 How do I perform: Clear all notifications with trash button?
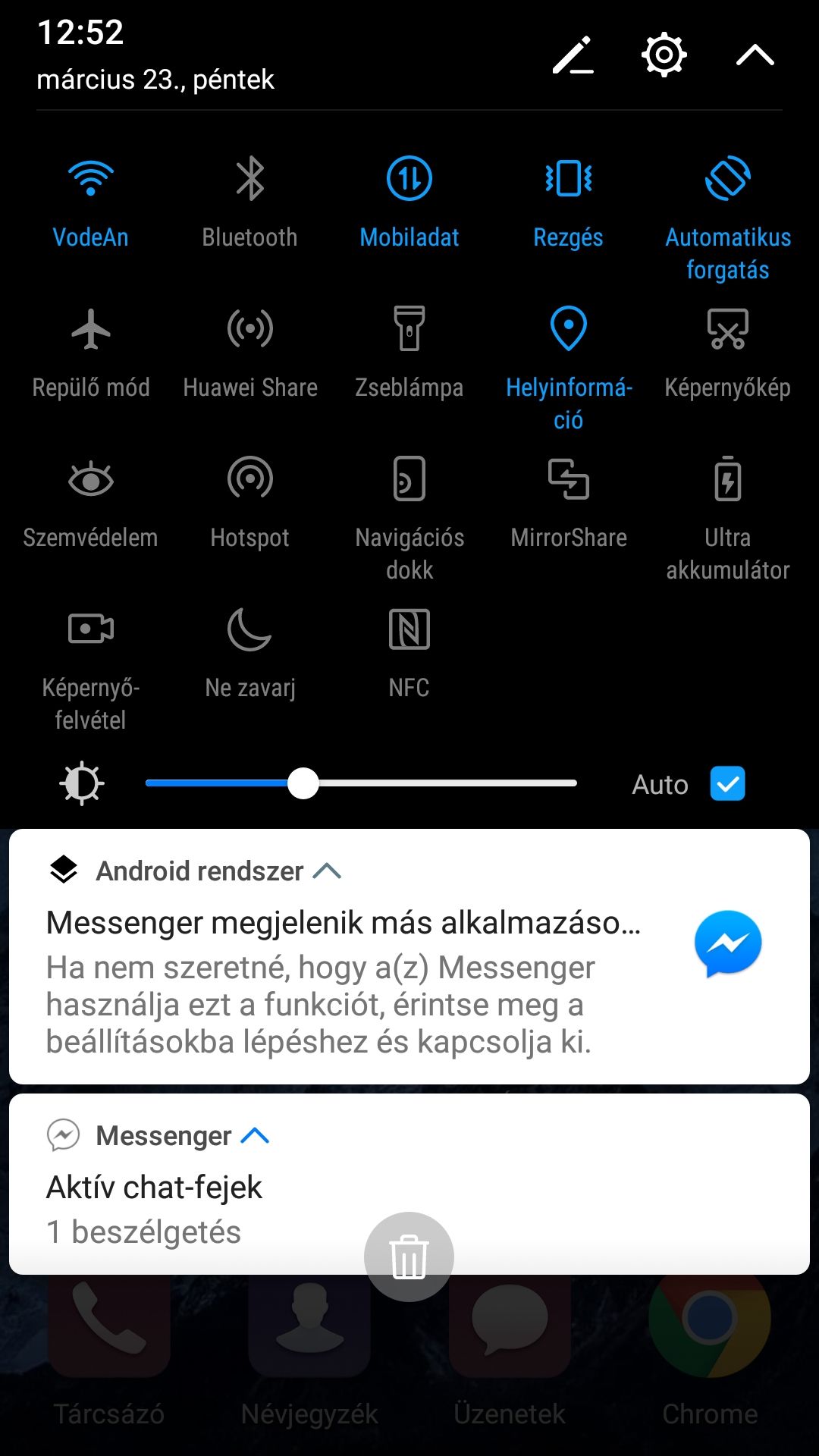coord(409,1257)
